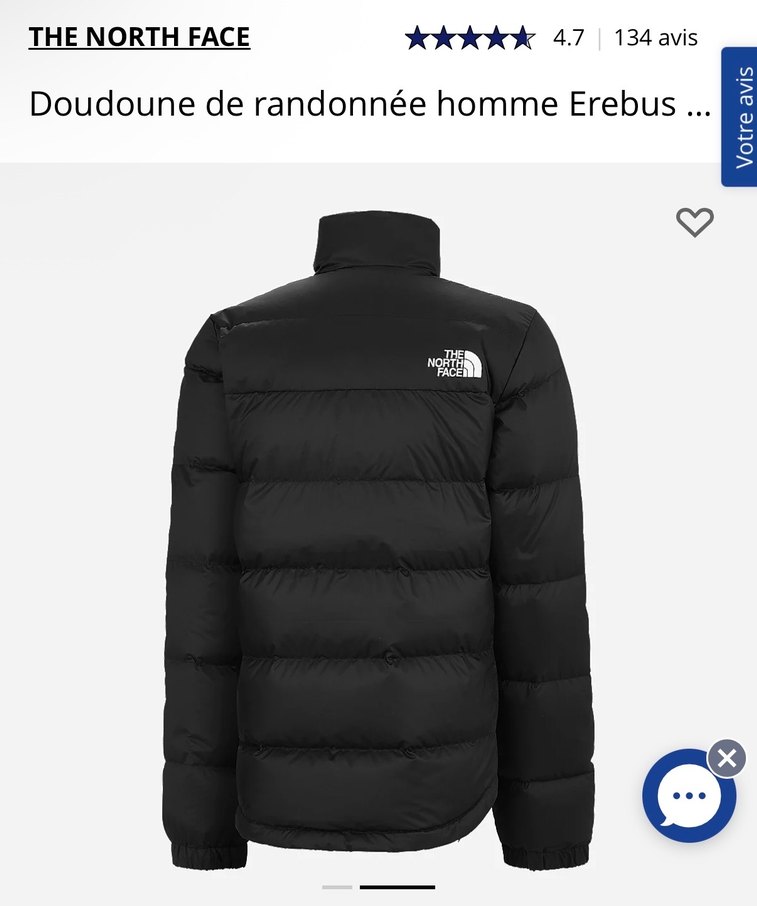Click the 4.7 rating score
This screenshot has width=757, height=906.
[x=567, y=38]
